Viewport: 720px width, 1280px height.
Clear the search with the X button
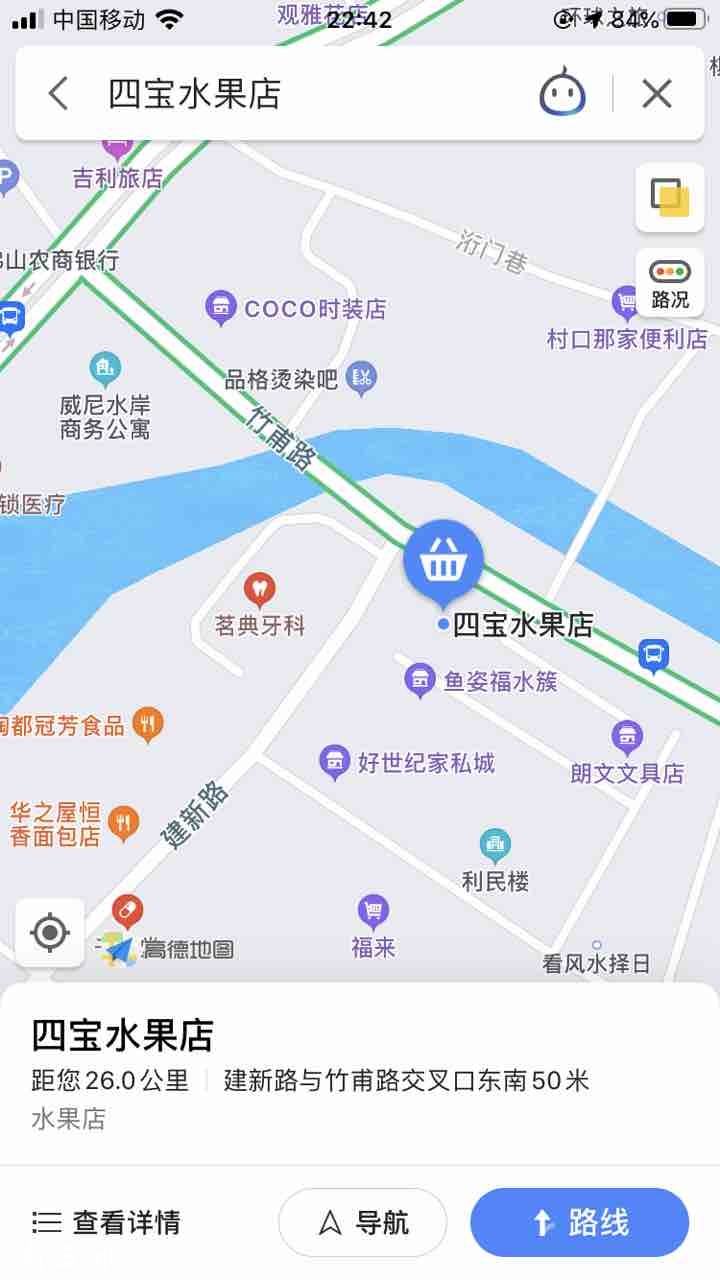pos(657,94)
